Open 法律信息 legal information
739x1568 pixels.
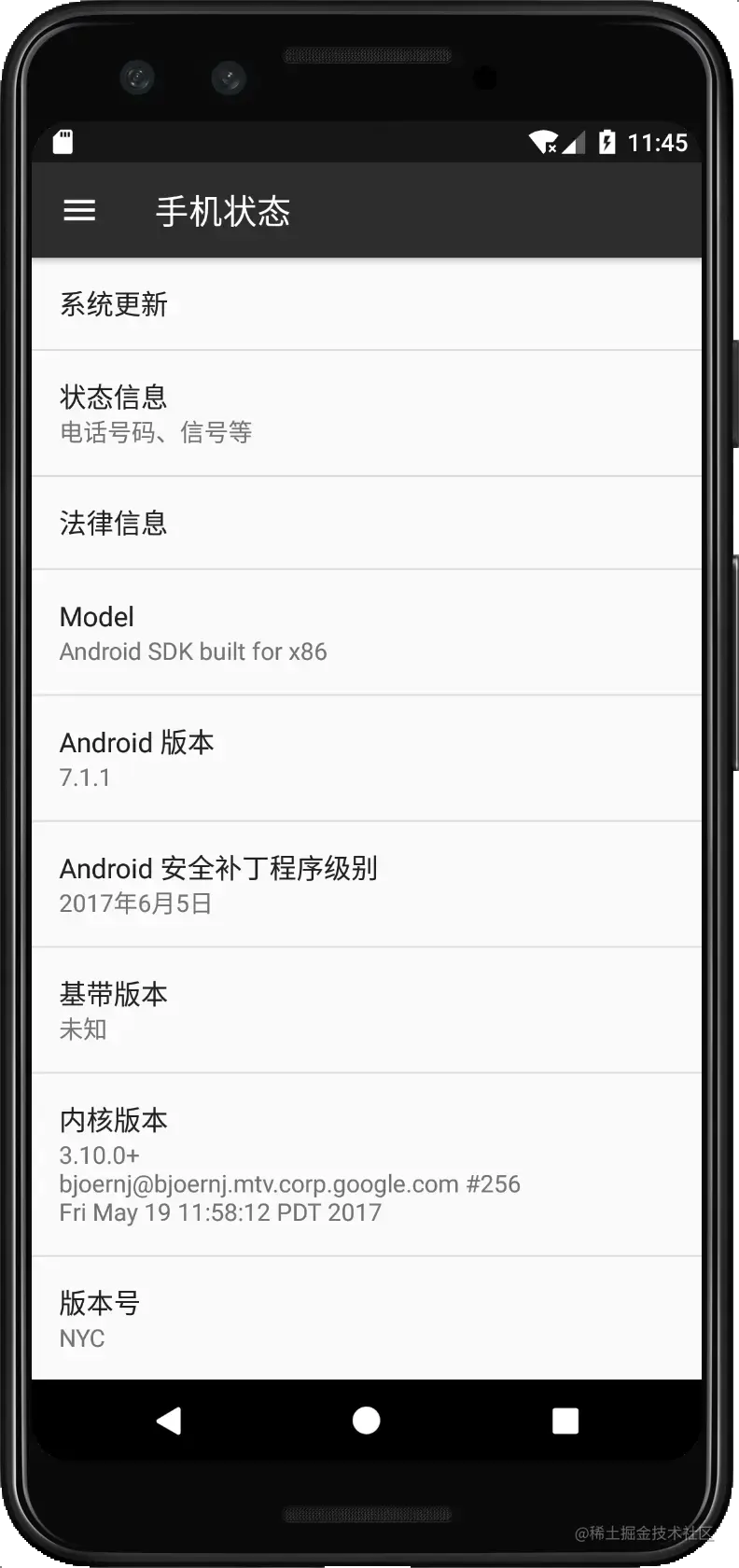366,523
